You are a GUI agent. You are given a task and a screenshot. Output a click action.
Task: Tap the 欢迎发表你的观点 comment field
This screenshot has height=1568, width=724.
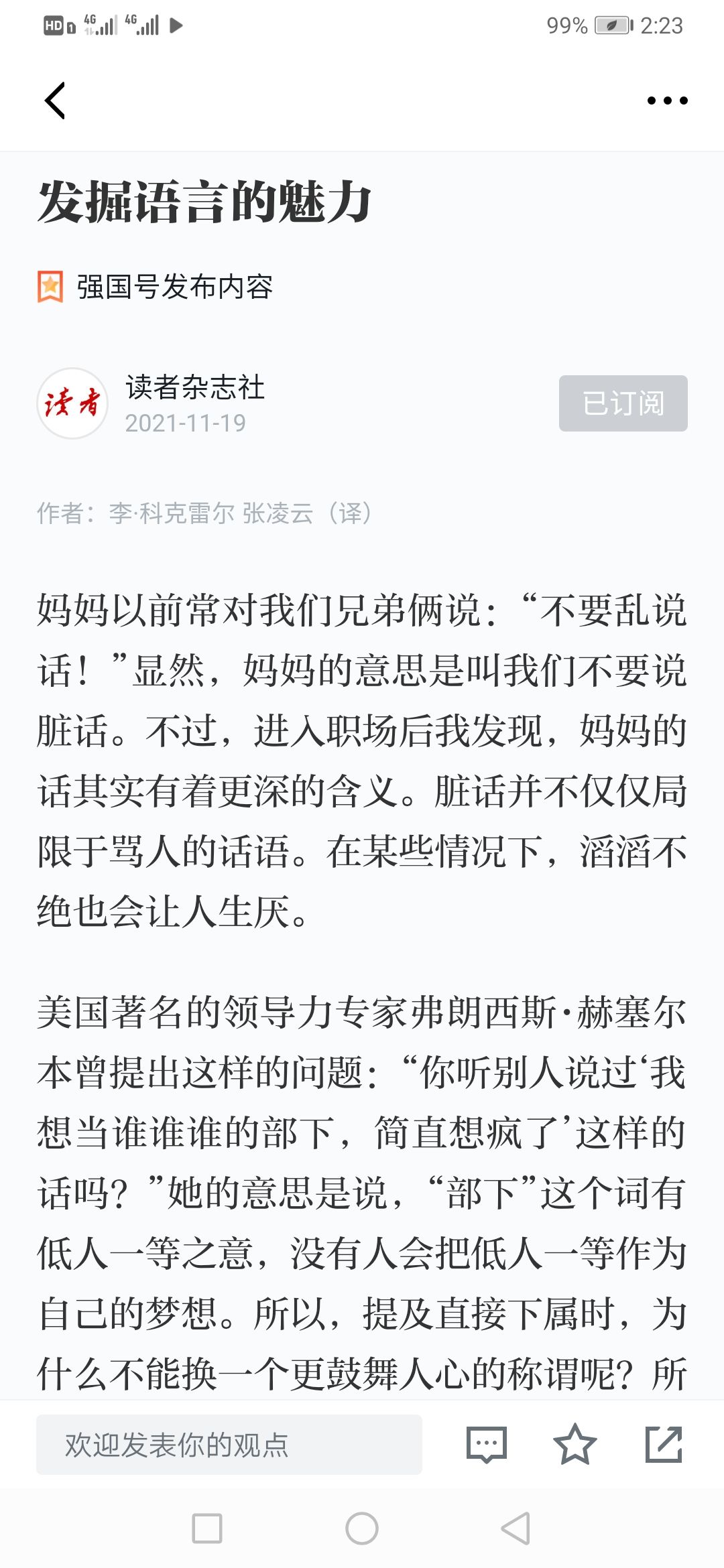tap(229, 1445)
